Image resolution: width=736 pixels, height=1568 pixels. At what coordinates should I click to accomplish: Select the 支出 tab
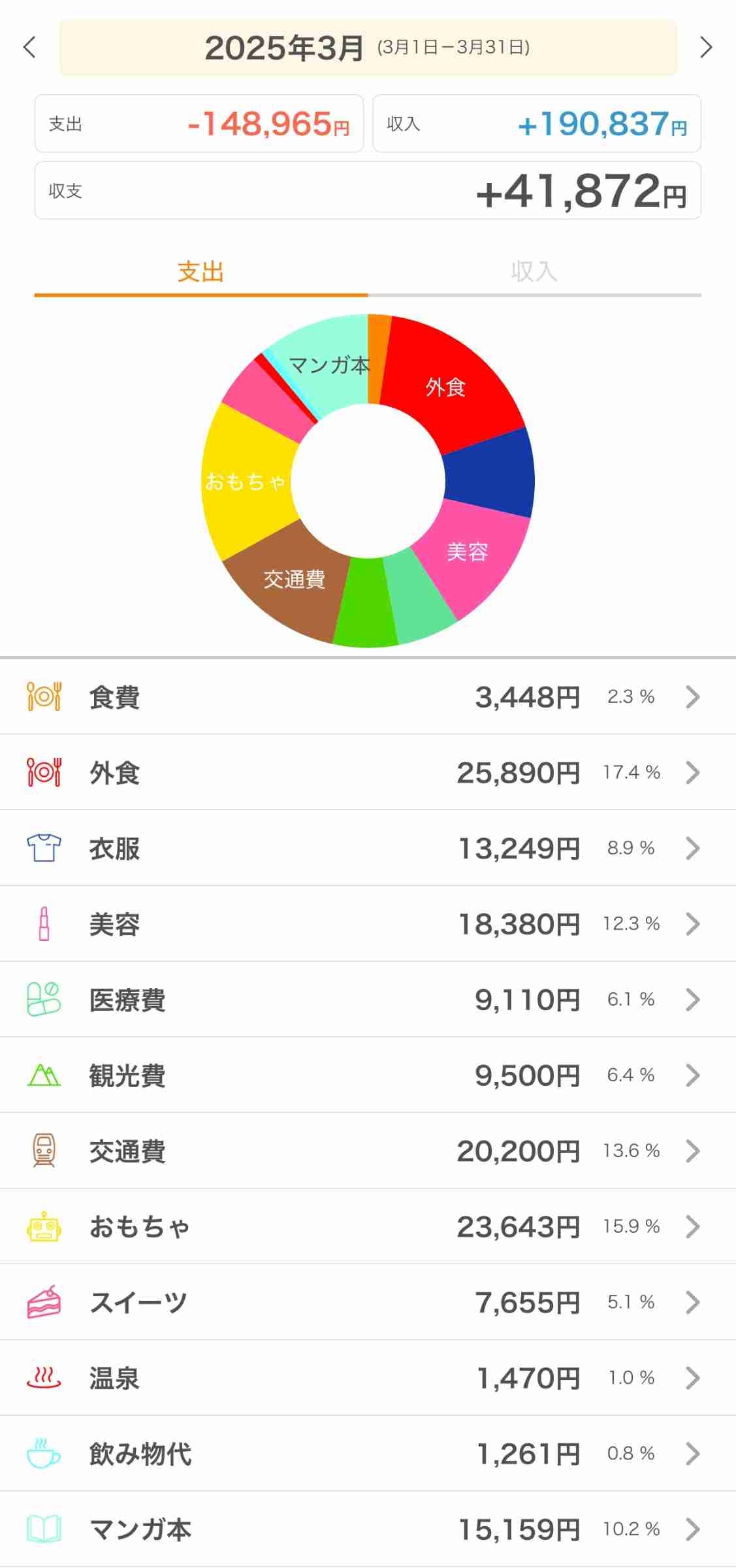point(200,272)
